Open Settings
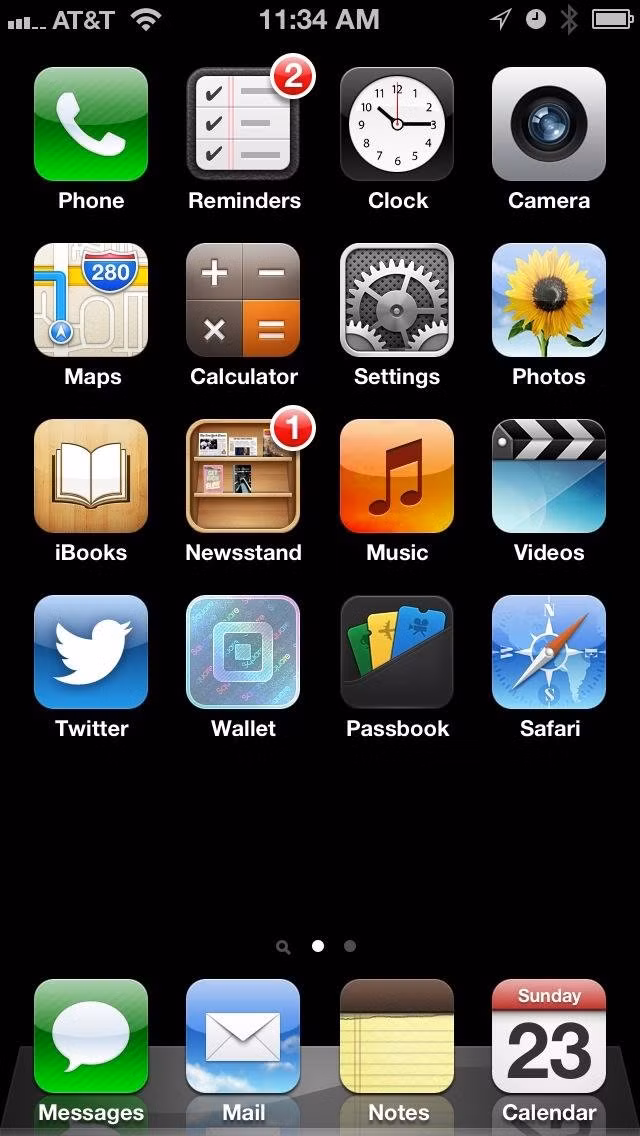Screen dimensions: 640x1136 397,300
